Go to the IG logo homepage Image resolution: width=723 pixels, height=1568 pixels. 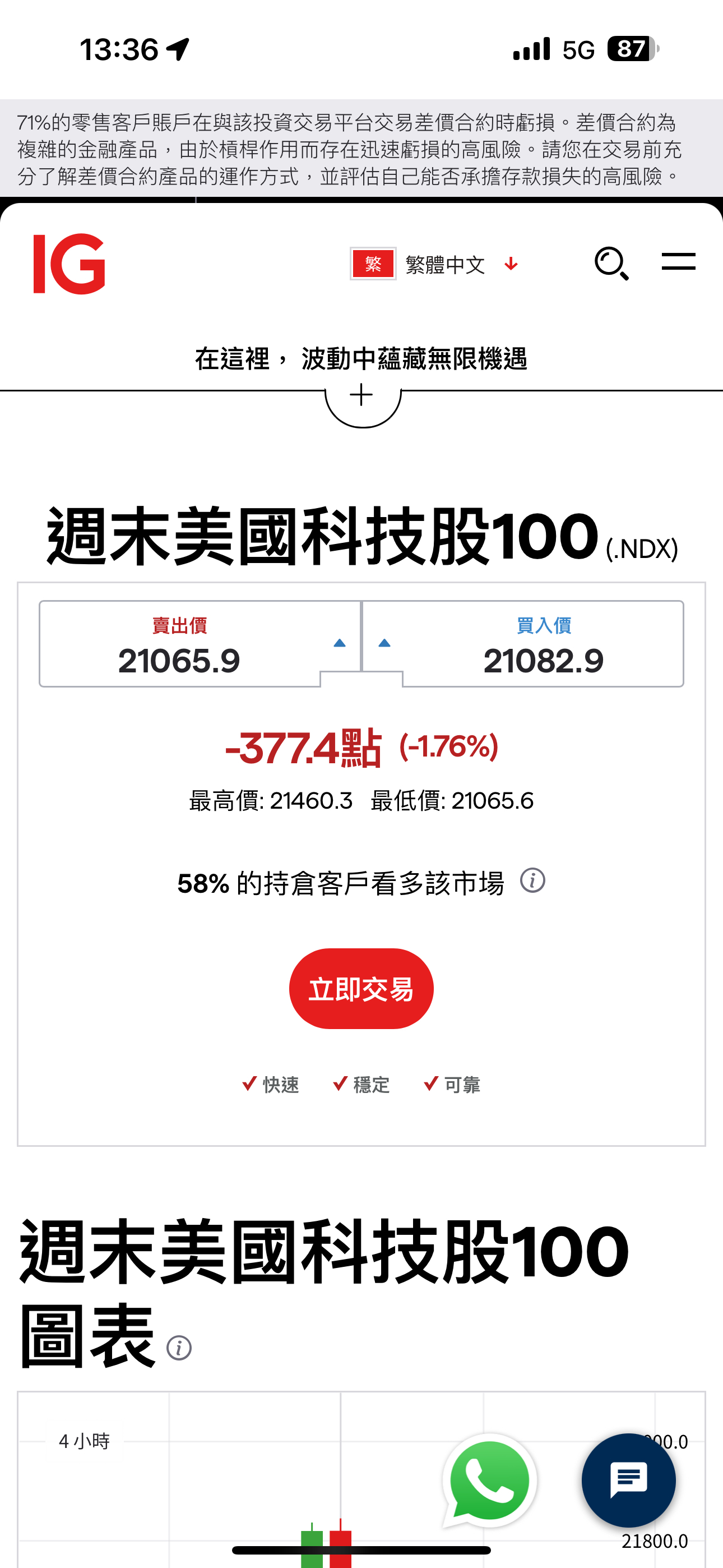[x=69, y=264]
